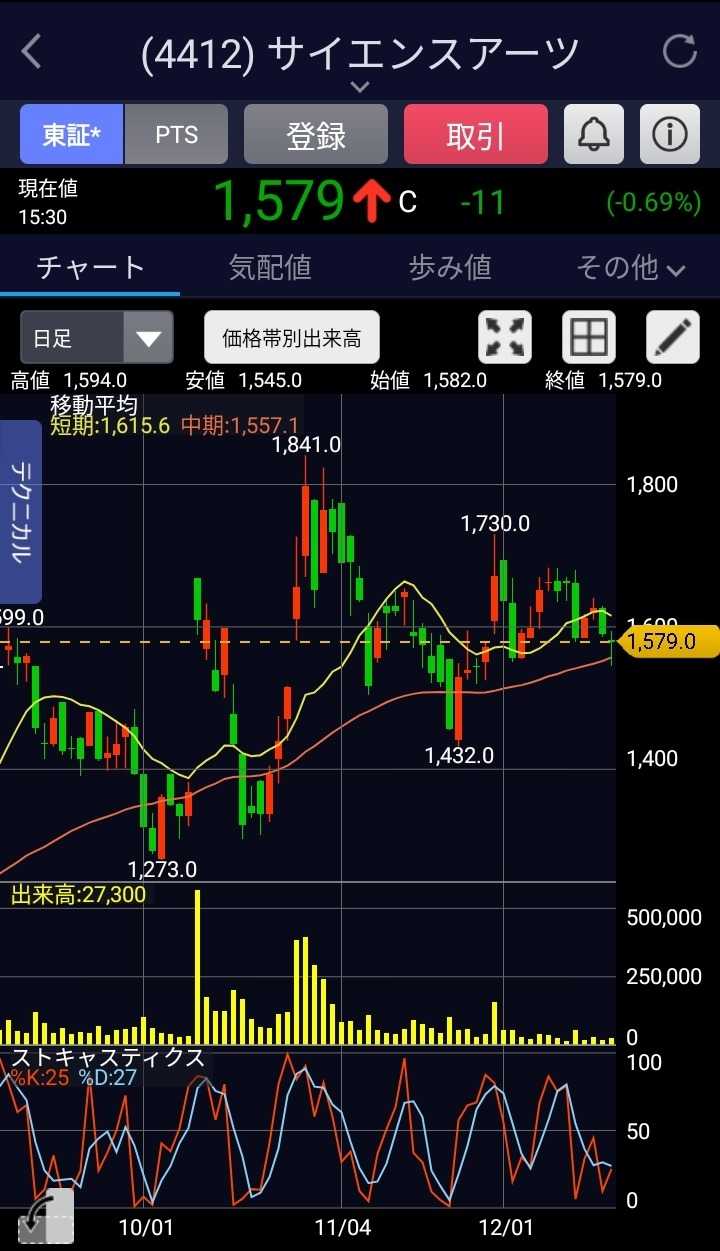Open the chart drawing pencil tool
Viewport: 720px width, 1251px height.
tap(673, 338)
